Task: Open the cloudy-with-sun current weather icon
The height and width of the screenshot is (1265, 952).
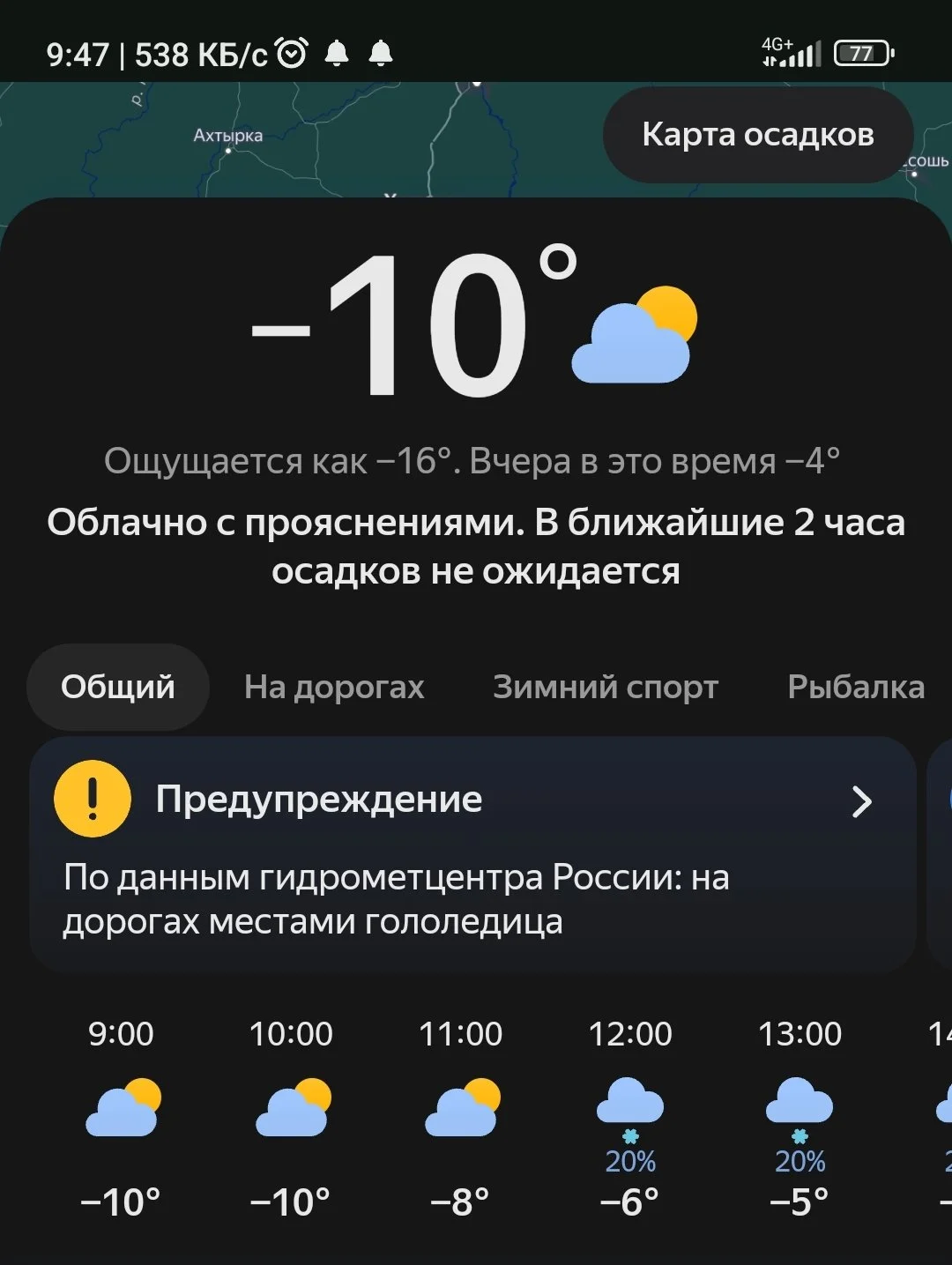Action: pyautogui.click(x=635, y=335)
